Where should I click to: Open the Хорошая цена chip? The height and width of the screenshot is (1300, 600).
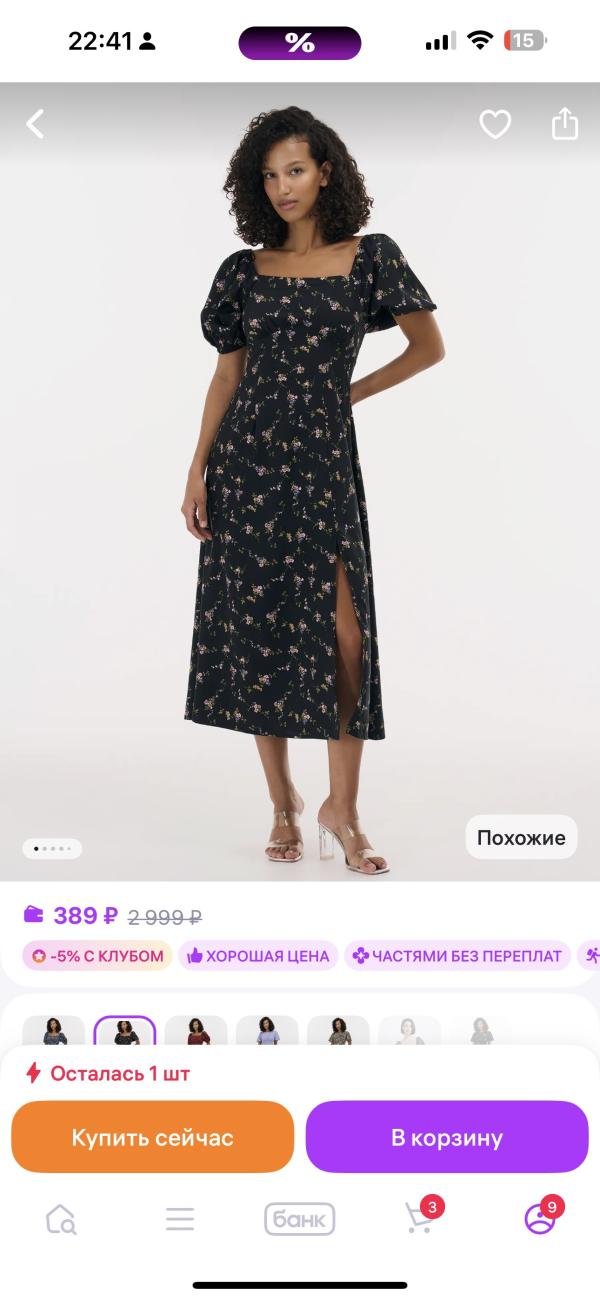coord(258,956)
